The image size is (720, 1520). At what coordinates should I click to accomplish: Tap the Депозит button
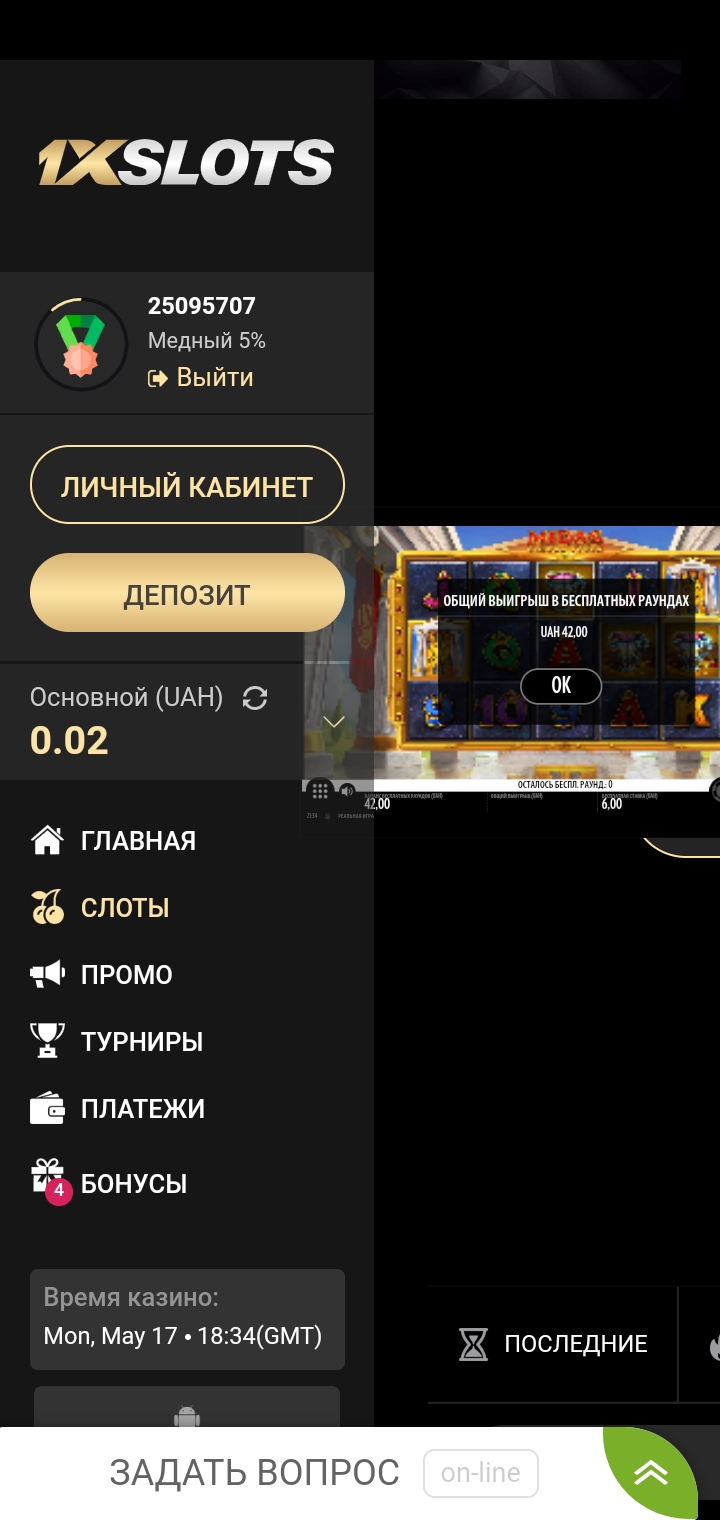tap(187, 594)
